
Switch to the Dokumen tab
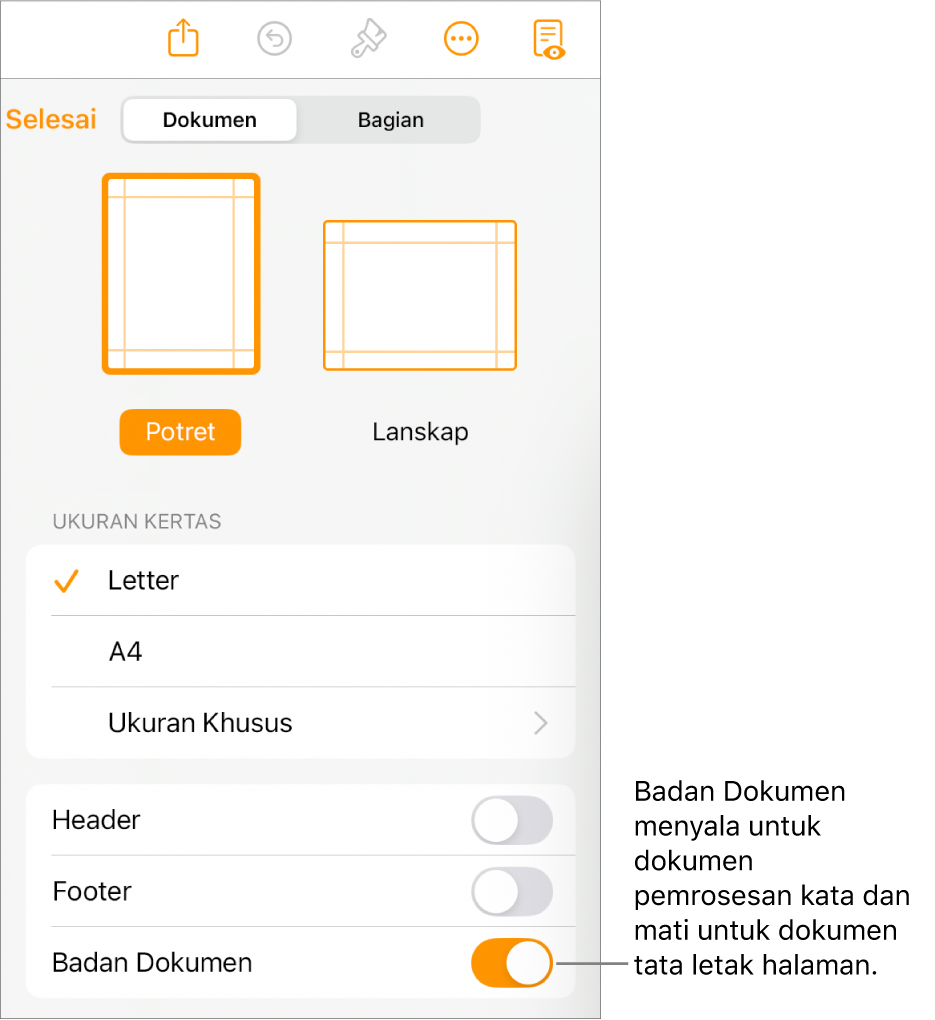[210, 120]
